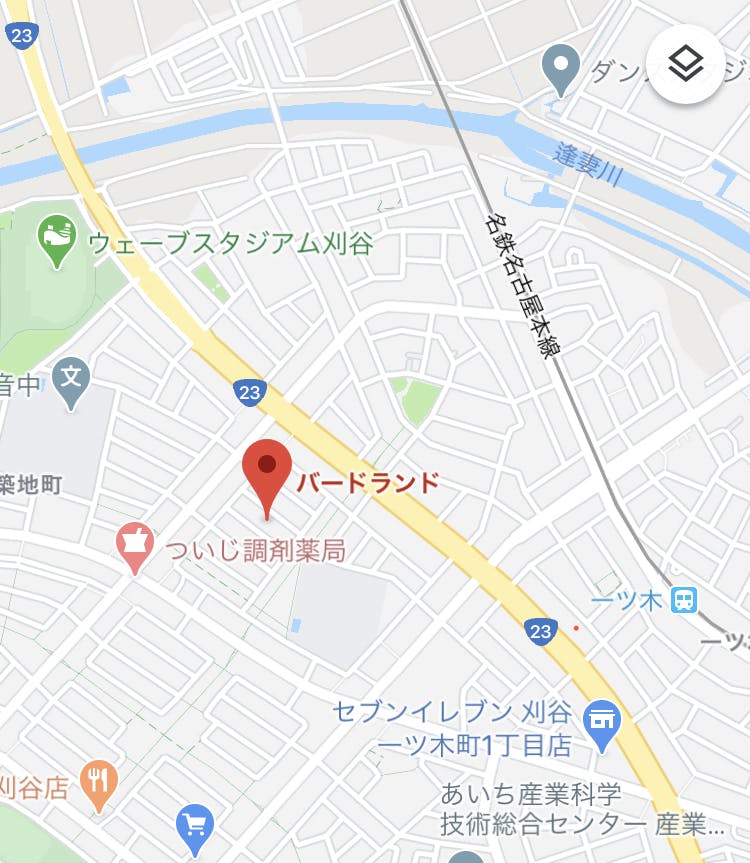Select the セブンイレブン 刈谷一ツ木町1丁目店 marker
Image resolution: width=750 pixels, height=863 pixels.
pos(602,726)
